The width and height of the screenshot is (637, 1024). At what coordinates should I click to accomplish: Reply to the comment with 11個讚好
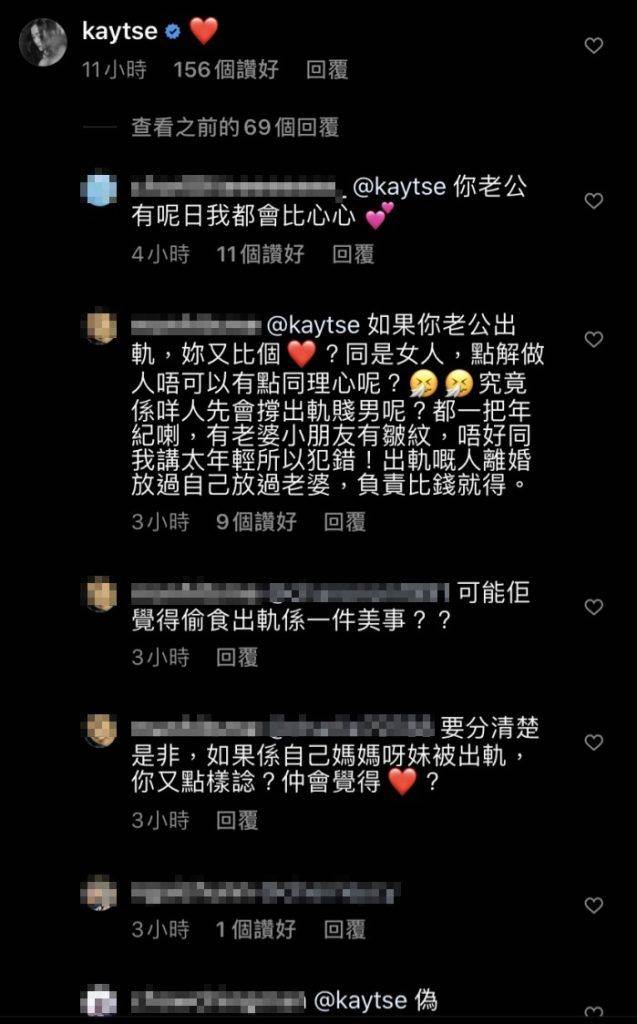tap(353, 254)
